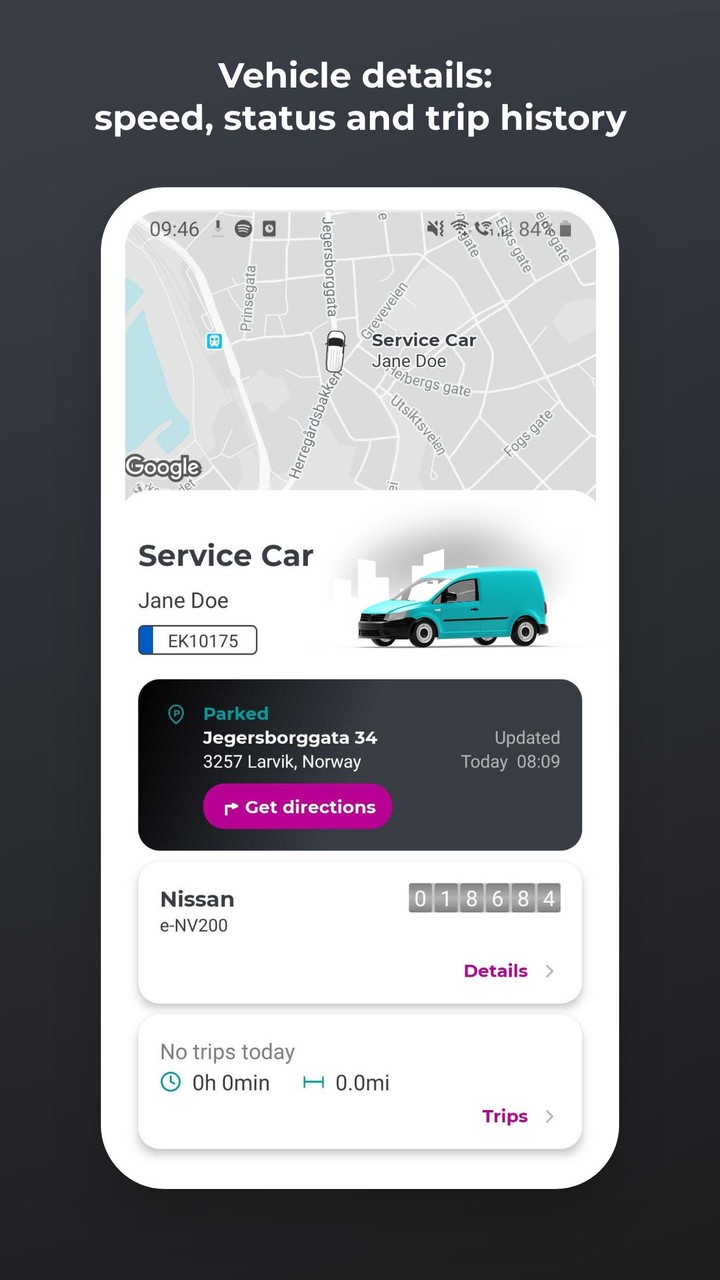Toggle the Wi-Fi status bar indicator
Screen dimensions: 720x1280
pyautogui.click(x=460, y=228)
